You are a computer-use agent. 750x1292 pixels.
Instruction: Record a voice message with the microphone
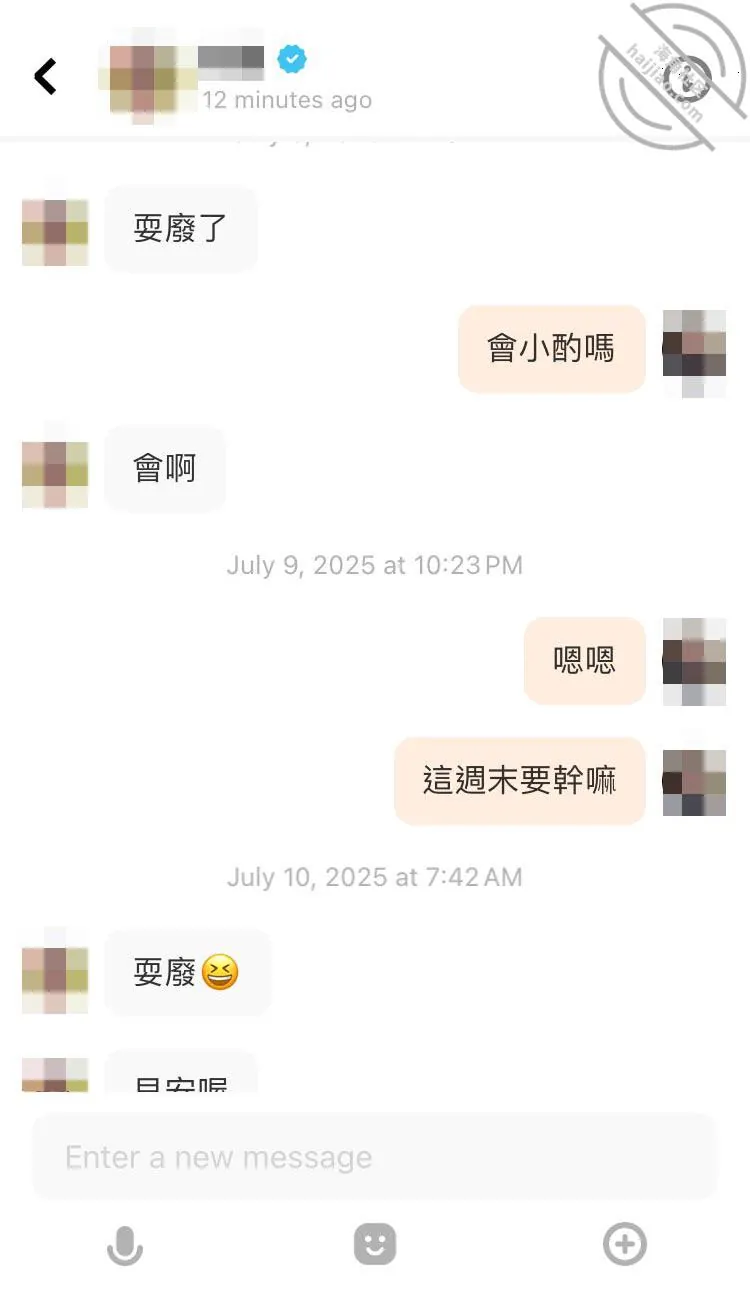pos(125,1245)
